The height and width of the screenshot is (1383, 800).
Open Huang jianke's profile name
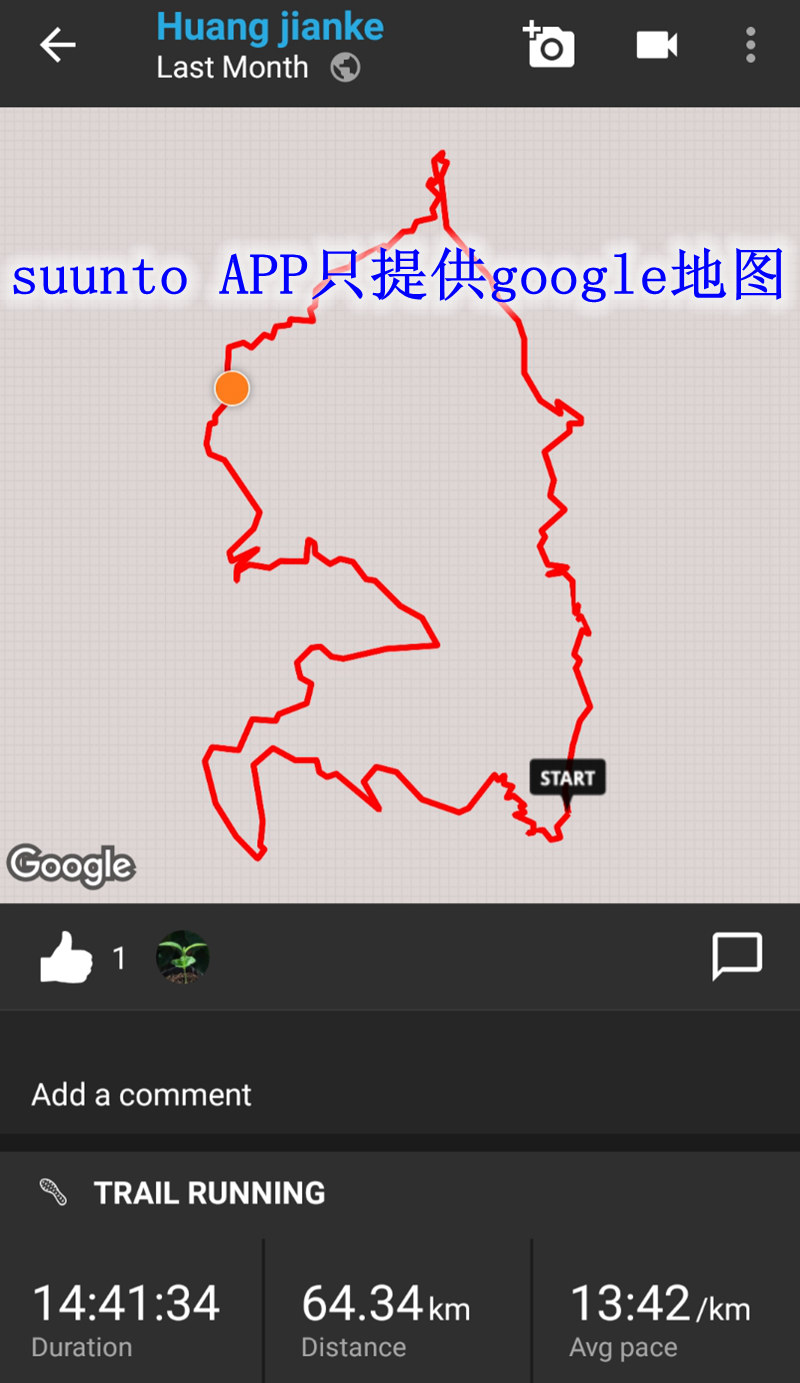[270, 27]
